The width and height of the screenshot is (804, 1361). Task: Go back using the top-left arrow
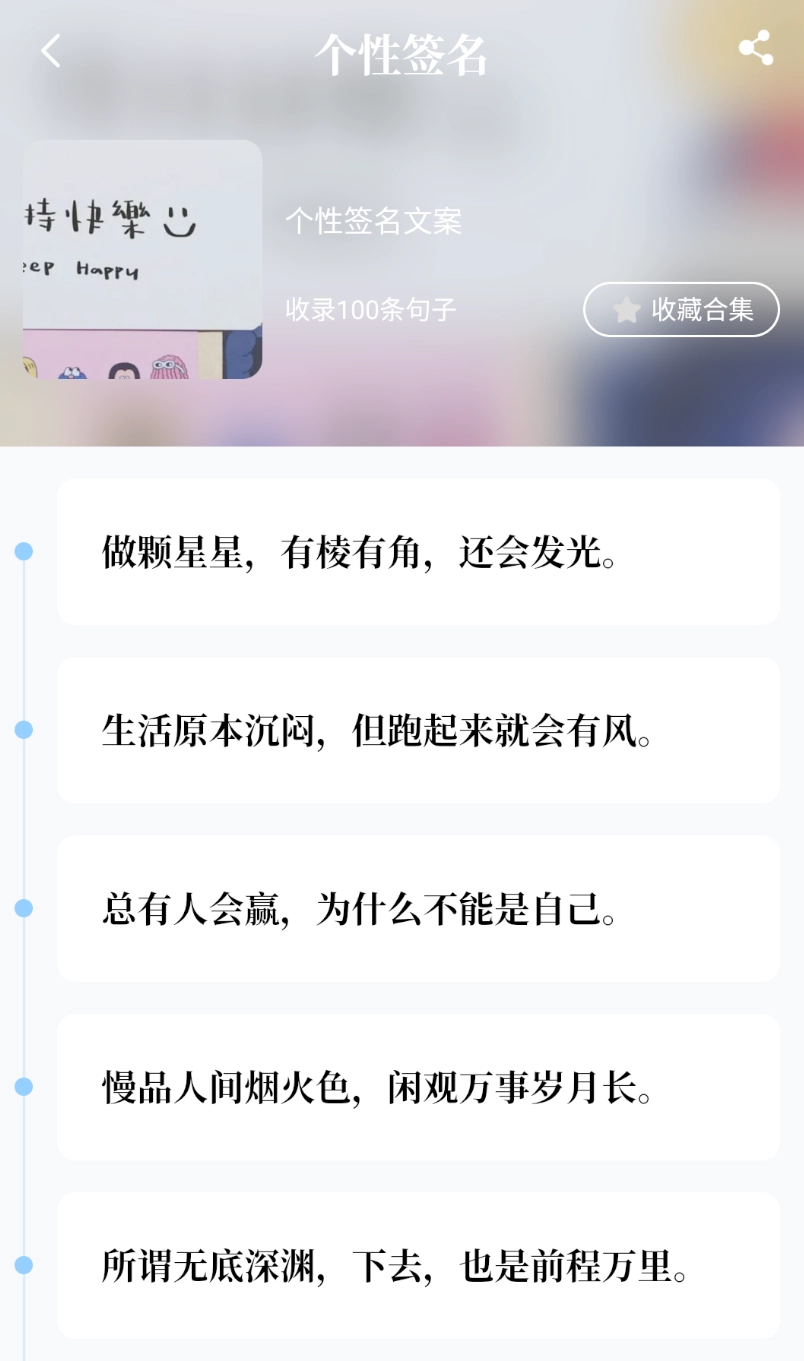pos(51,50)
